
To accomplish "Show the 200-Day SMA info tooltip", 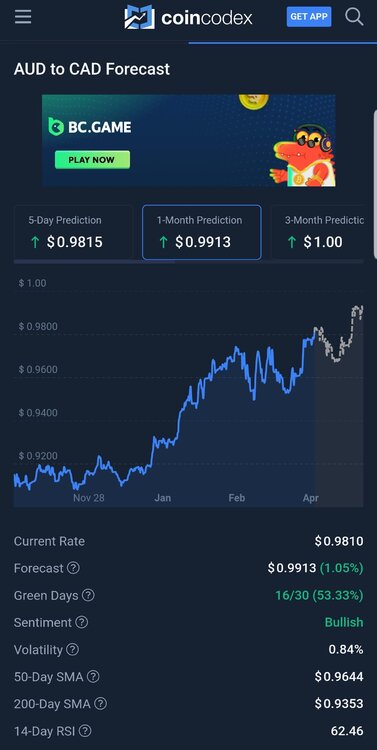I will [x=100, y=704].
